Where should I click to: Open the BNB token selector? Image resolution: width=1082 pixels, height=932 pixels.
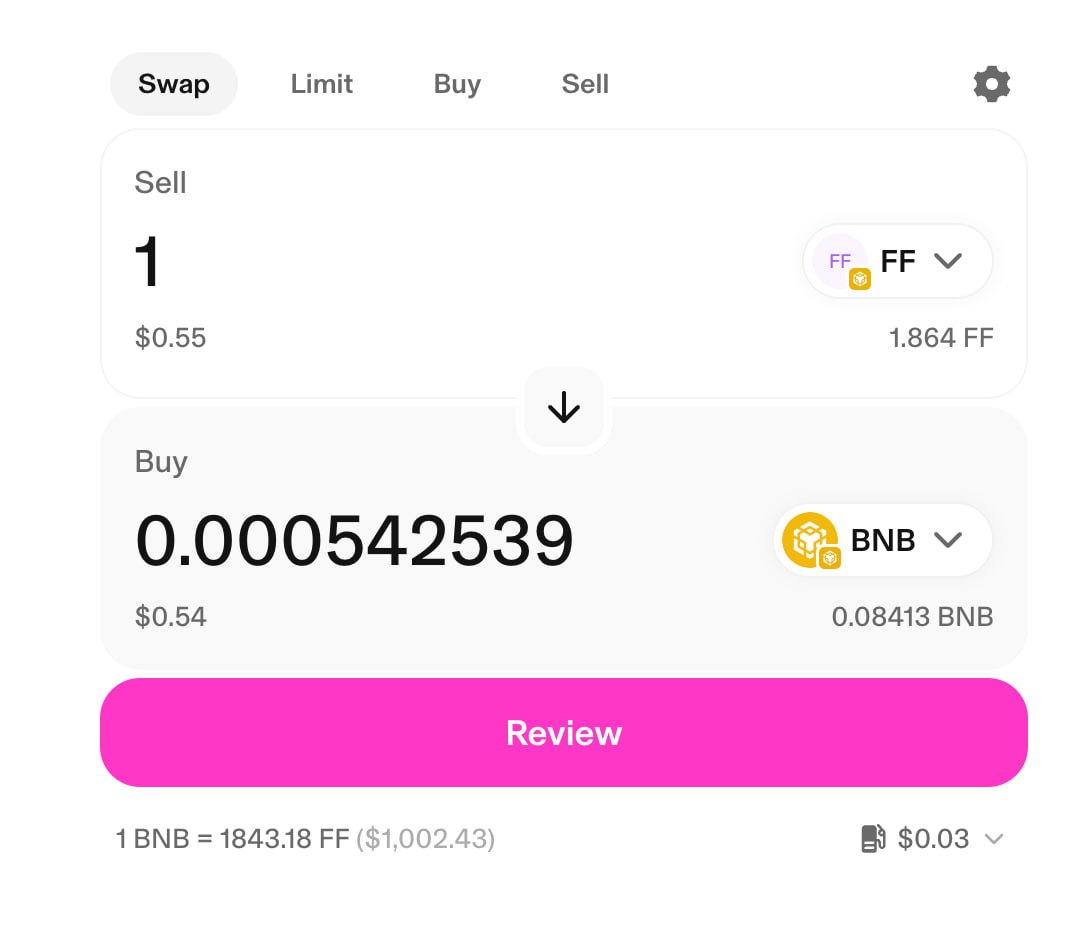pos(883,540)
